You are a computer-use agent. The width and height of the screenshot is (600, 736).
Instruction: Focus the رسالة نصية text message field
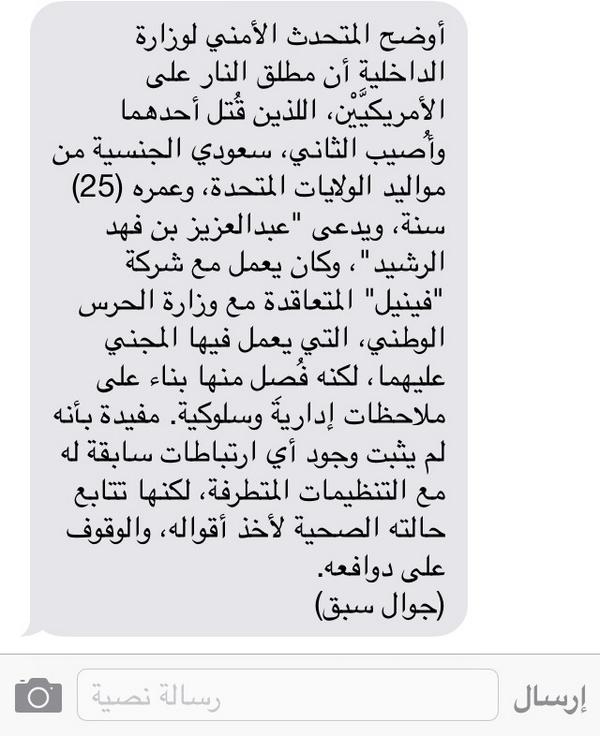click(x=287, y=693)
